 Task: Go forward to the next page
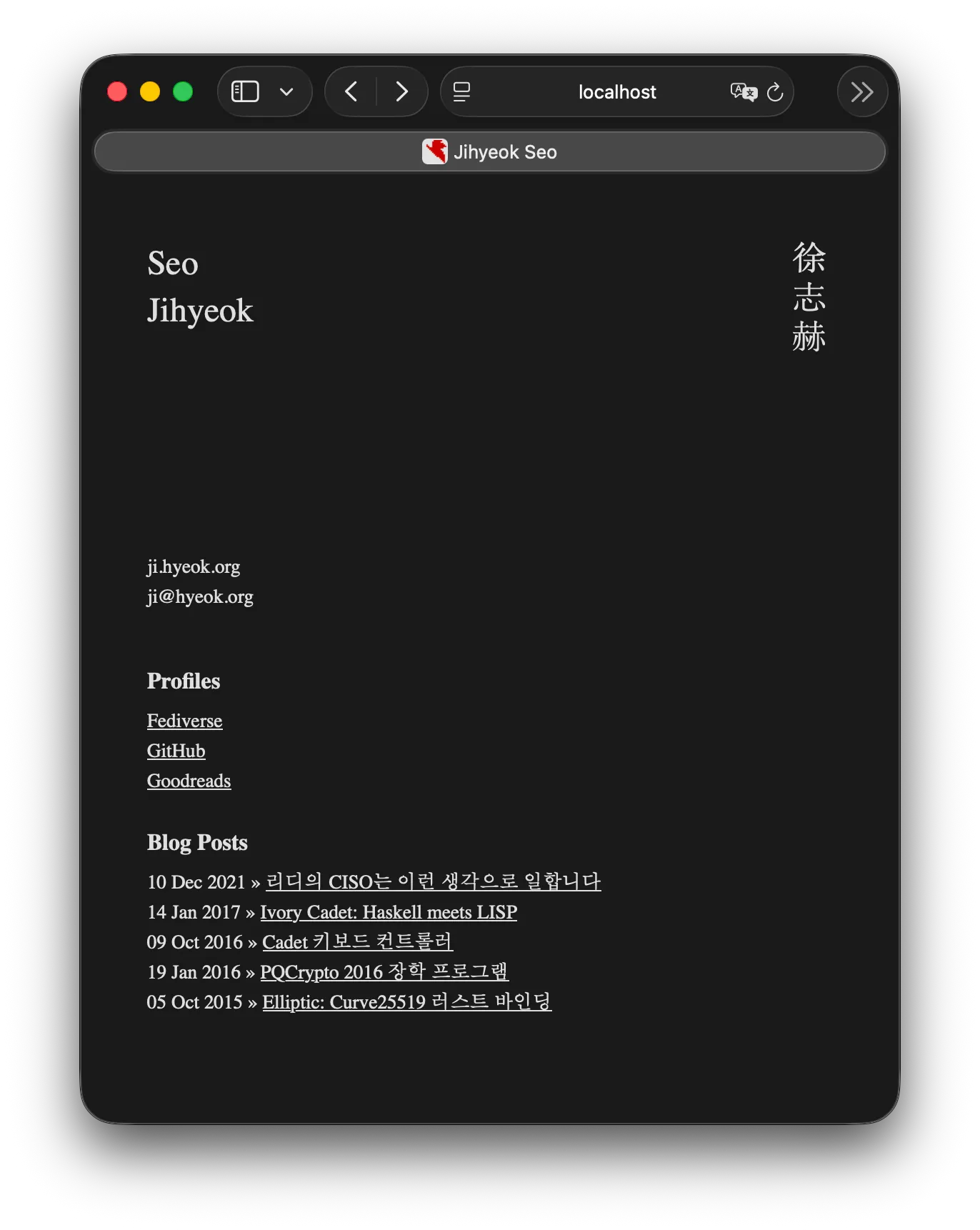[x=402, y=91]
